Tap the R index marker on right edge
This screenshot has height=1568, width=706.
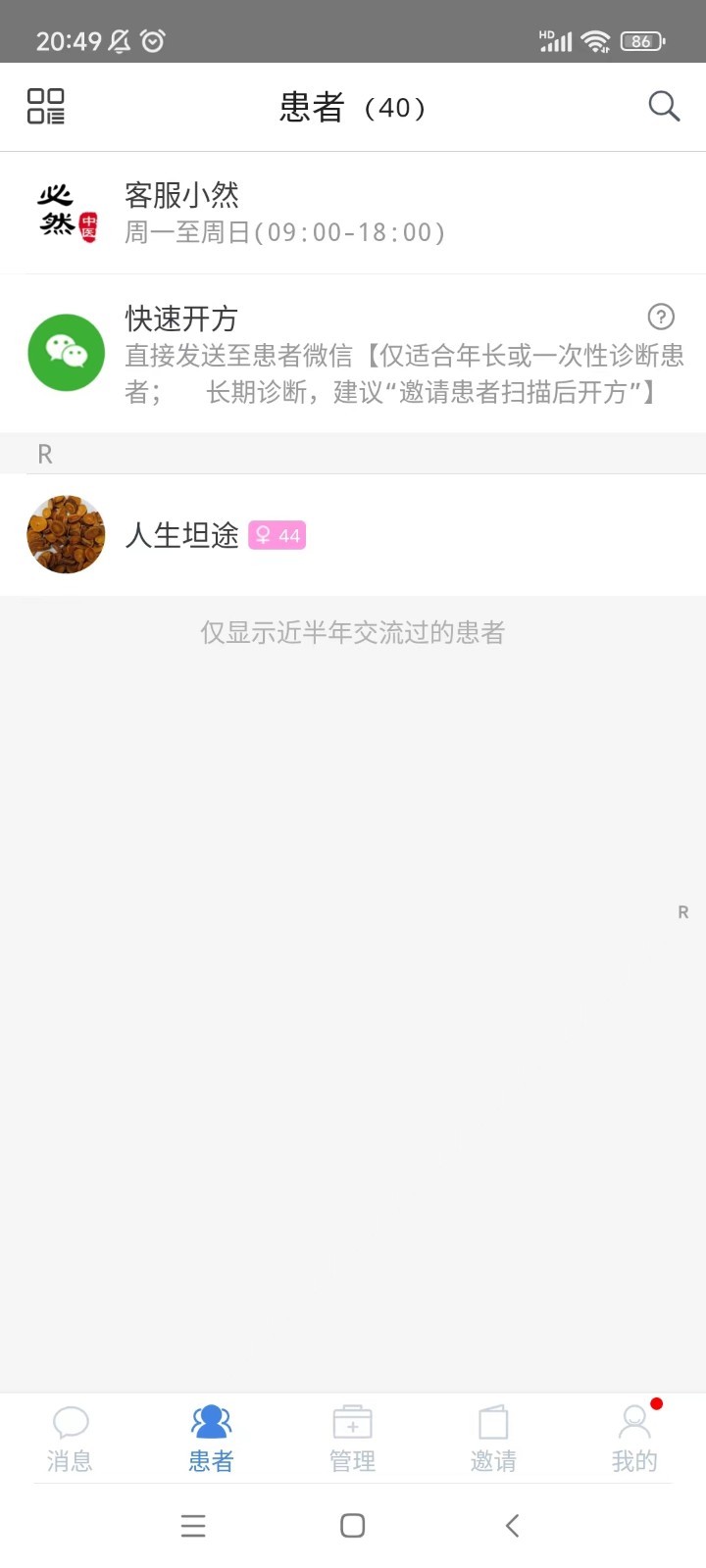pos(683,912)
